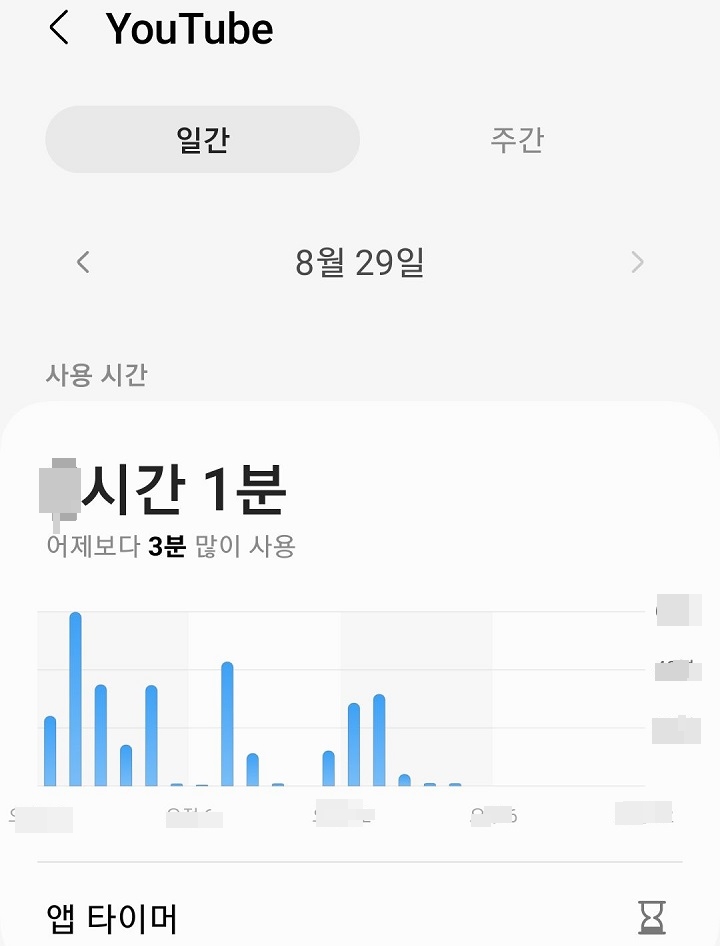
Task: Click the first usage bar on the left
Action: (48, 750)
